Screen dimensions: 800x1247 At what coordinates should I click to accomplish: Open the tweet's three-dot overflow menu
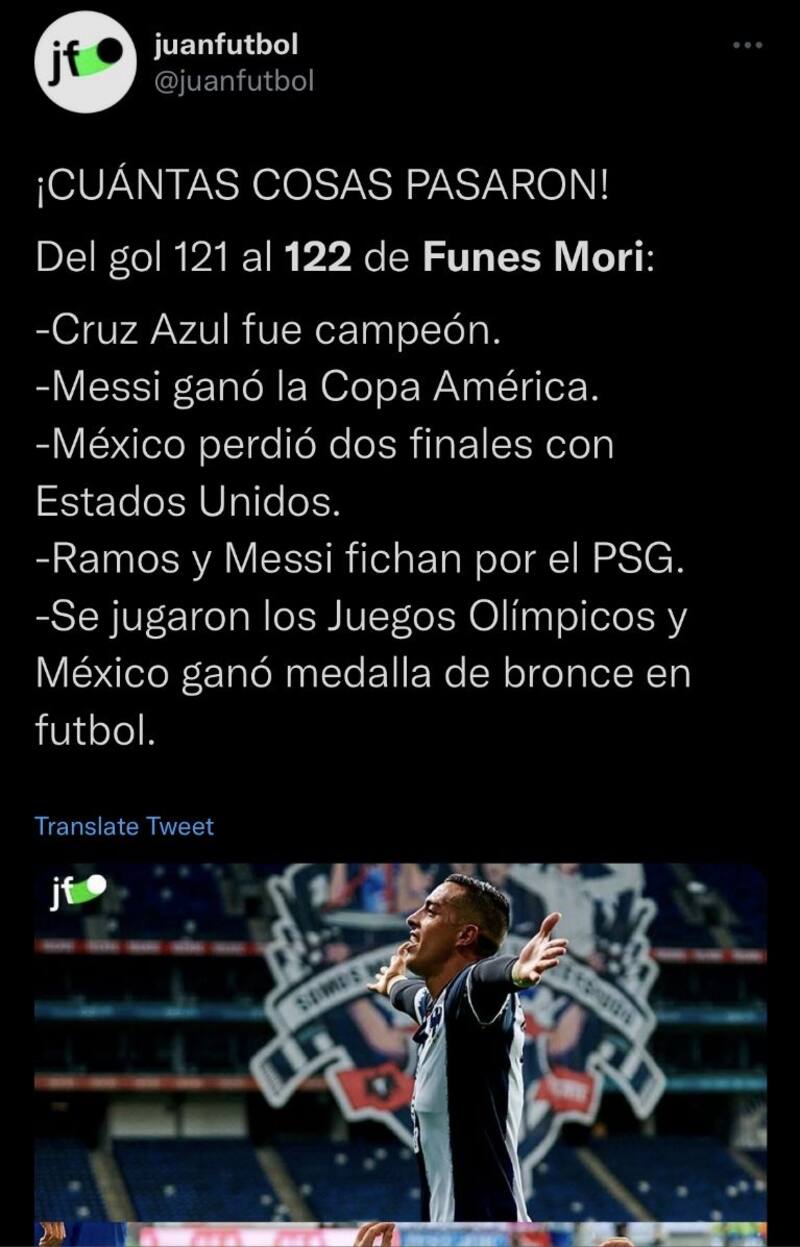pyautogui.click(x=747, y=46)
